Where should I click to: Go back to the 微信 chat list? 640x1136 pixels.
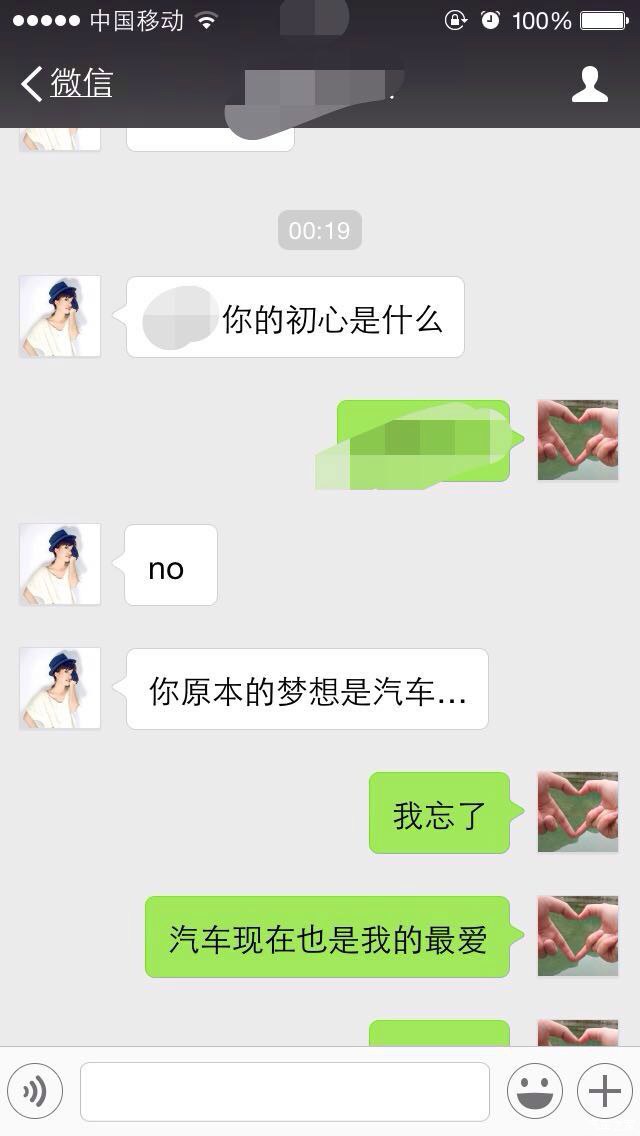coord(66,84)
